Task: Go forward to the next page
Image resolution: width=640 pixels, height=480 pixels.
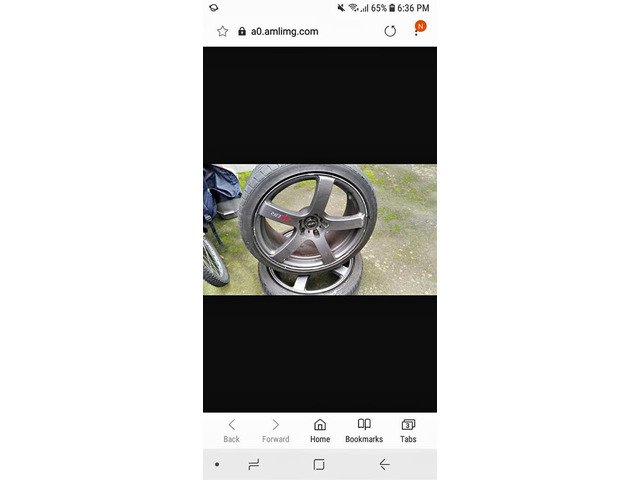Action: [x=275, y=430]
